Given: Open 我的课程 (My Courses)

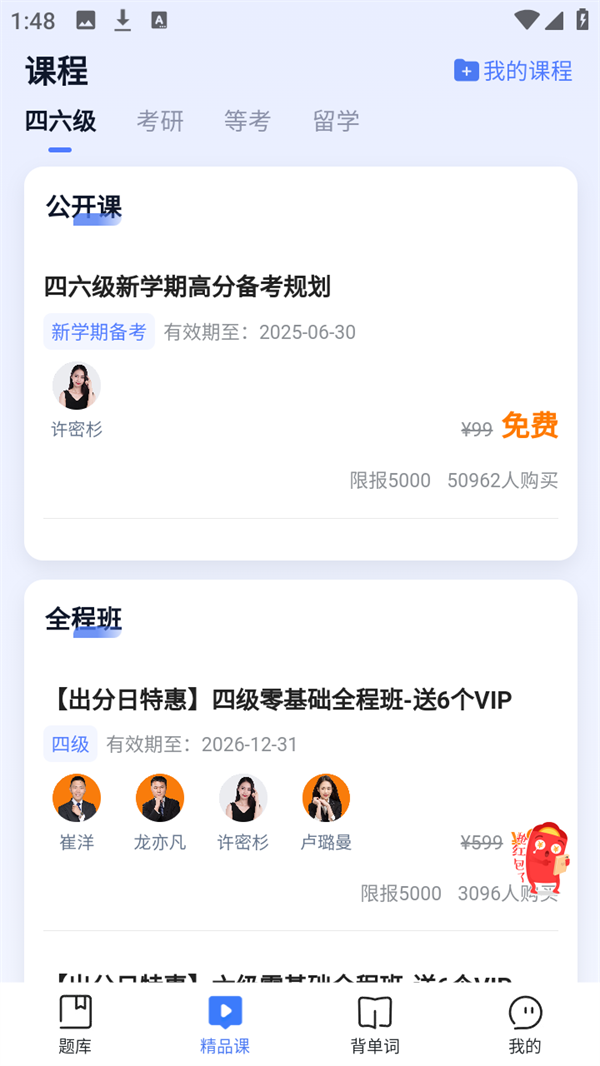Looking at the screenshot, I should [513, 71].
